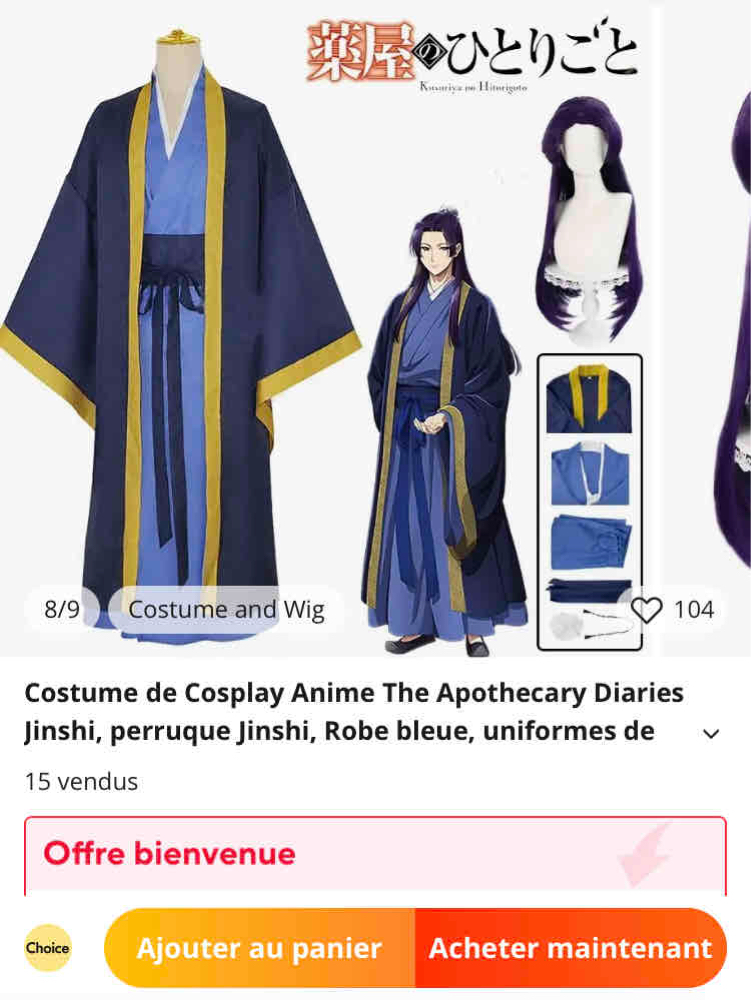Like the product with the heart icon
Viewport: 751px width, 1000px height.
[647, 610]
